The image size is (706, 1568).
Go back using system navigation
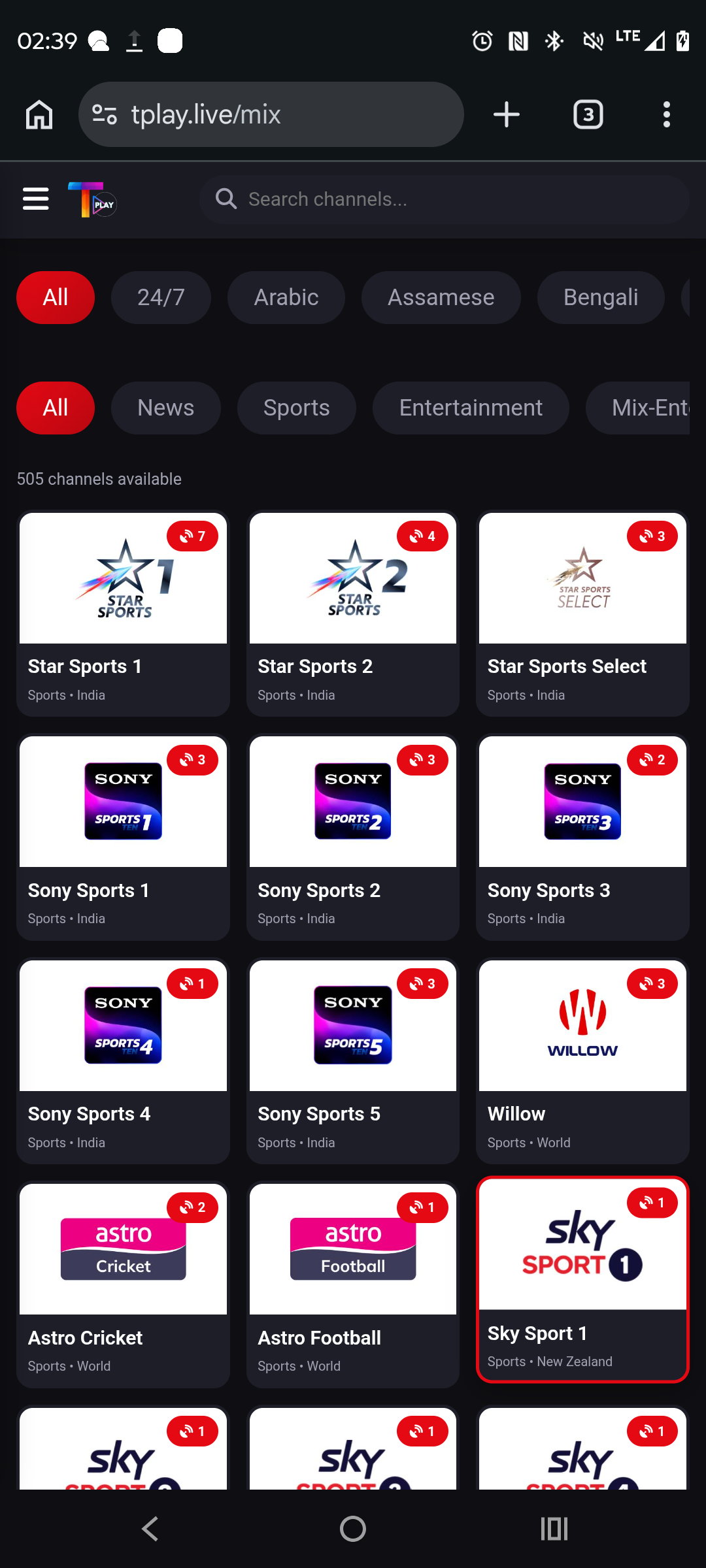coord(150,1529)
